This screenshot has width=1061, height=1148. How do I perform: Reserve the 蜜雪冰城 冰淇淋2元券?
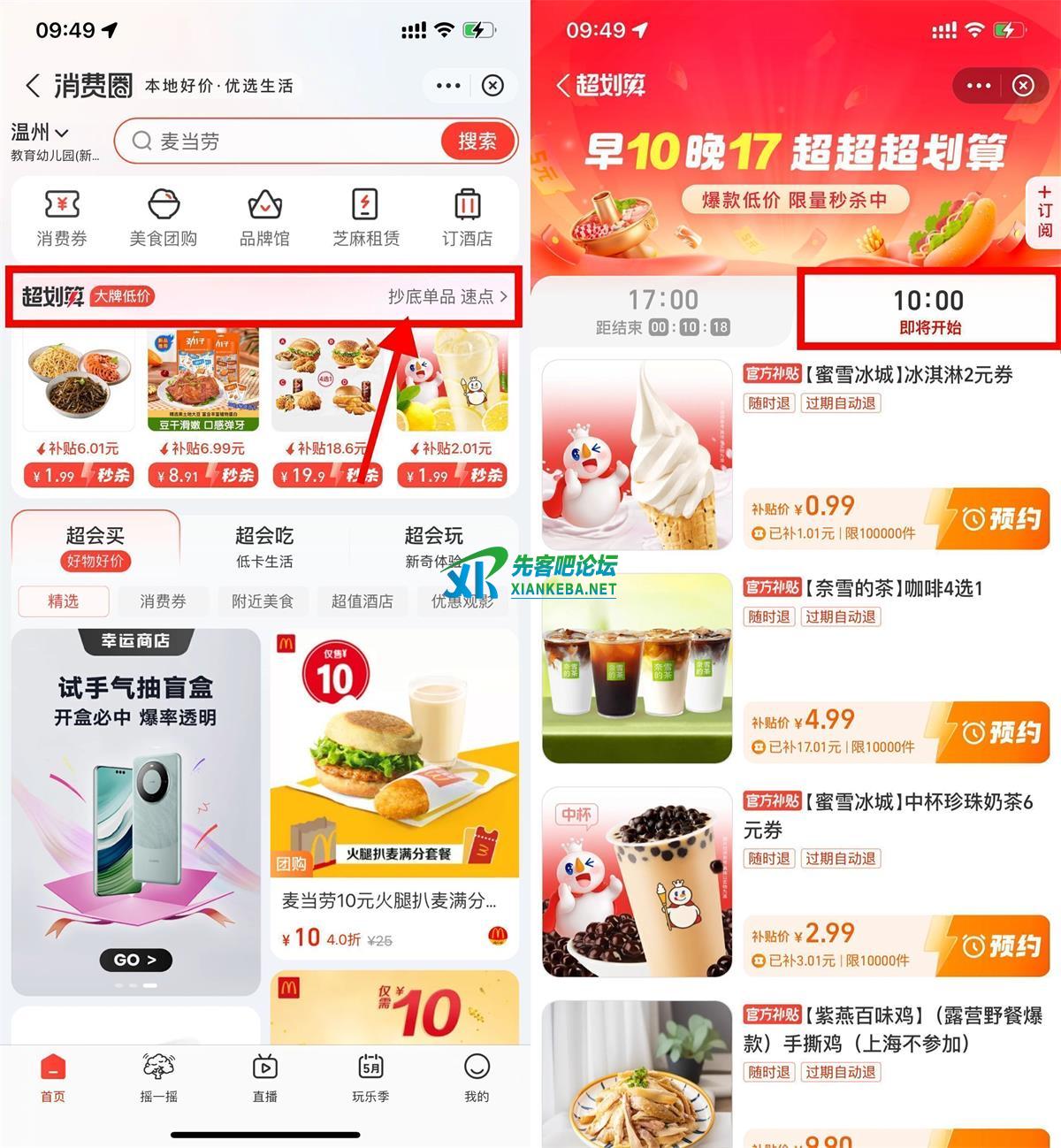click(990, 518)
